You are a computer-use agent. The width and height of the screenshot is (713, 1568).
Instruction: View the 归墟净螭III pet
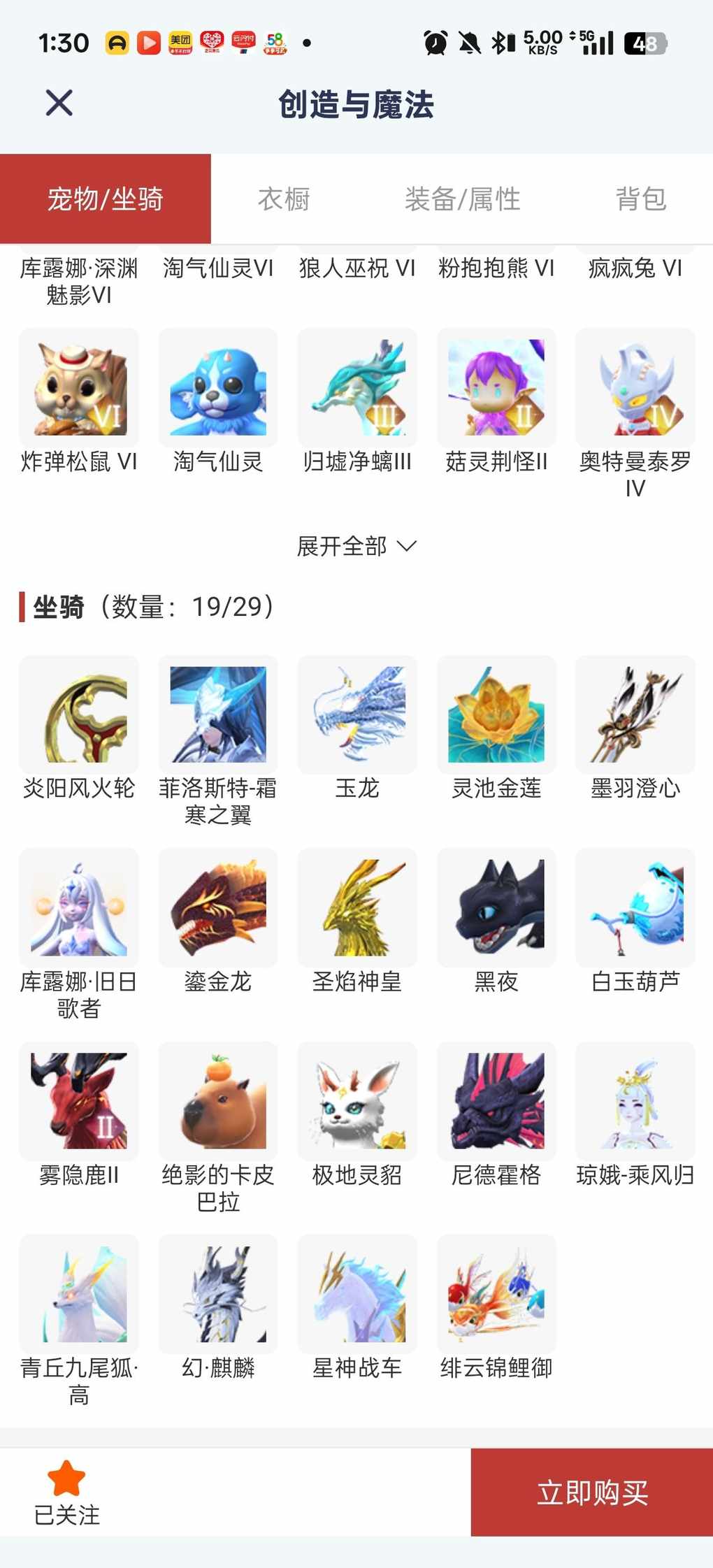357,388
